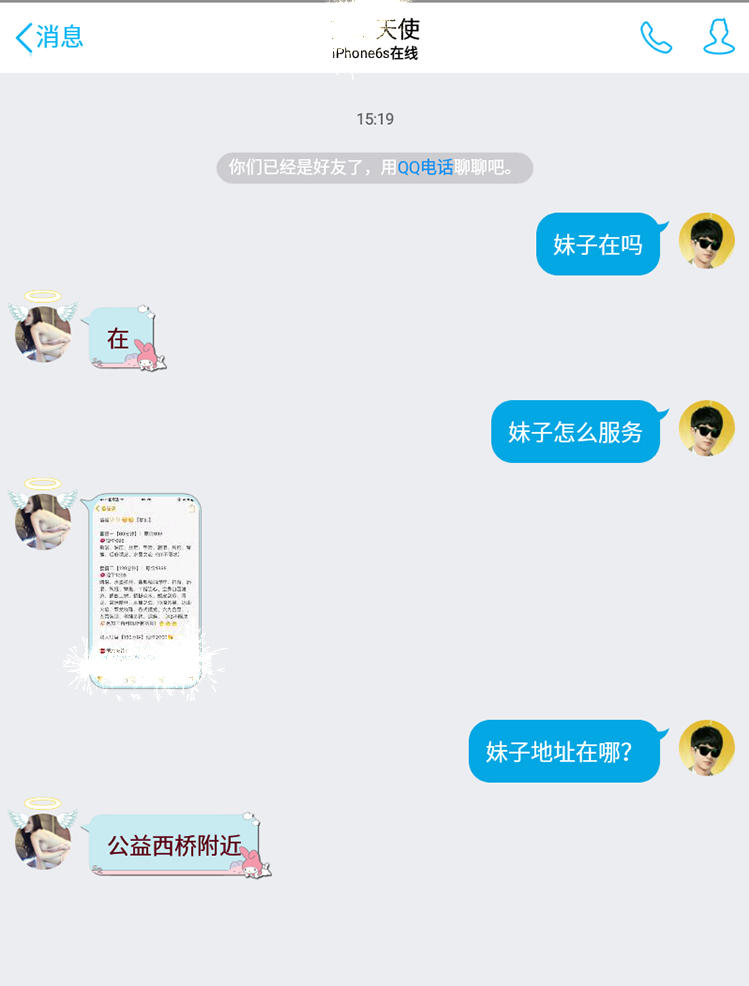
Task: Tap the QQ电话 link in the system notice
Action: tap(425, 168)
